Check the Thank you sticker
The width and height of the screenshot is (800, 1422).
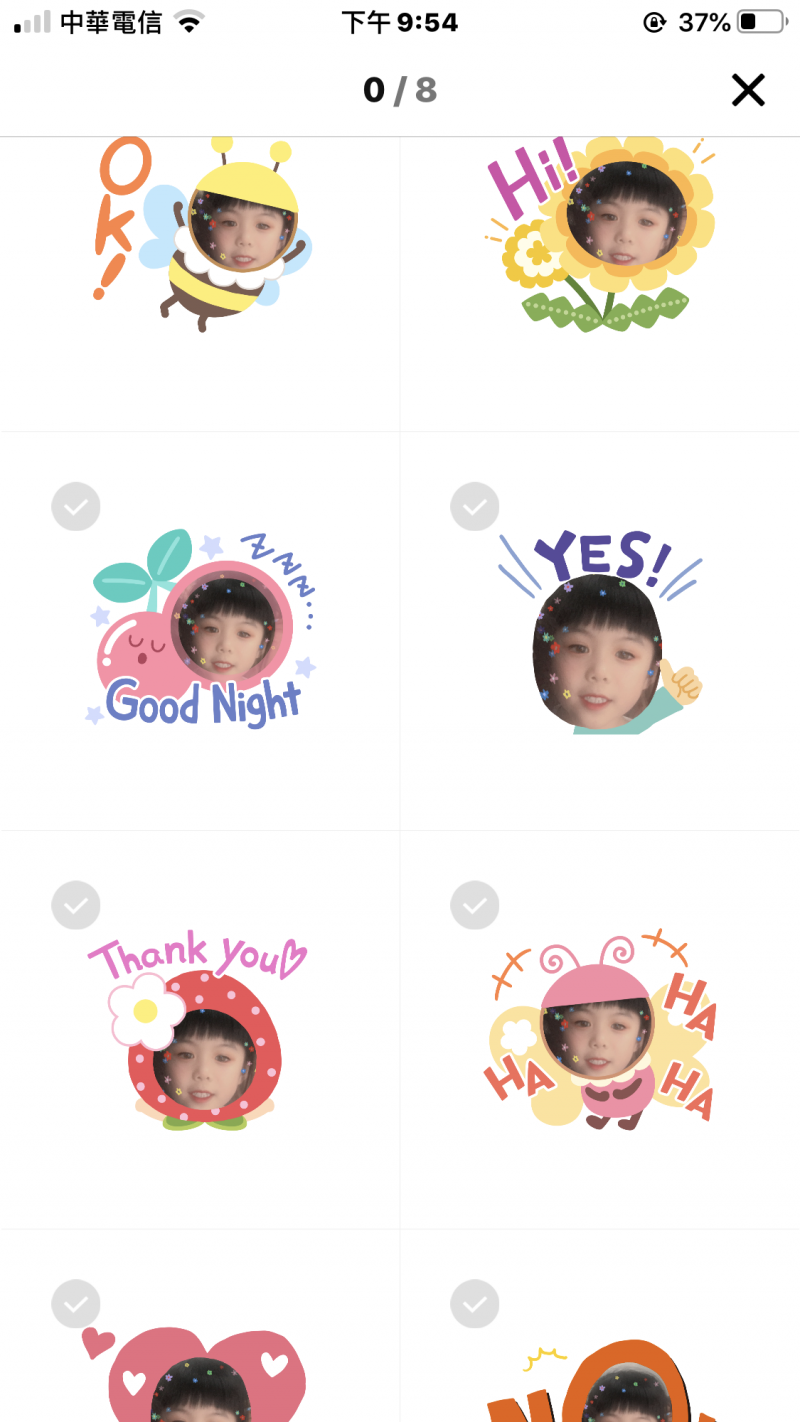click(76, 905)
